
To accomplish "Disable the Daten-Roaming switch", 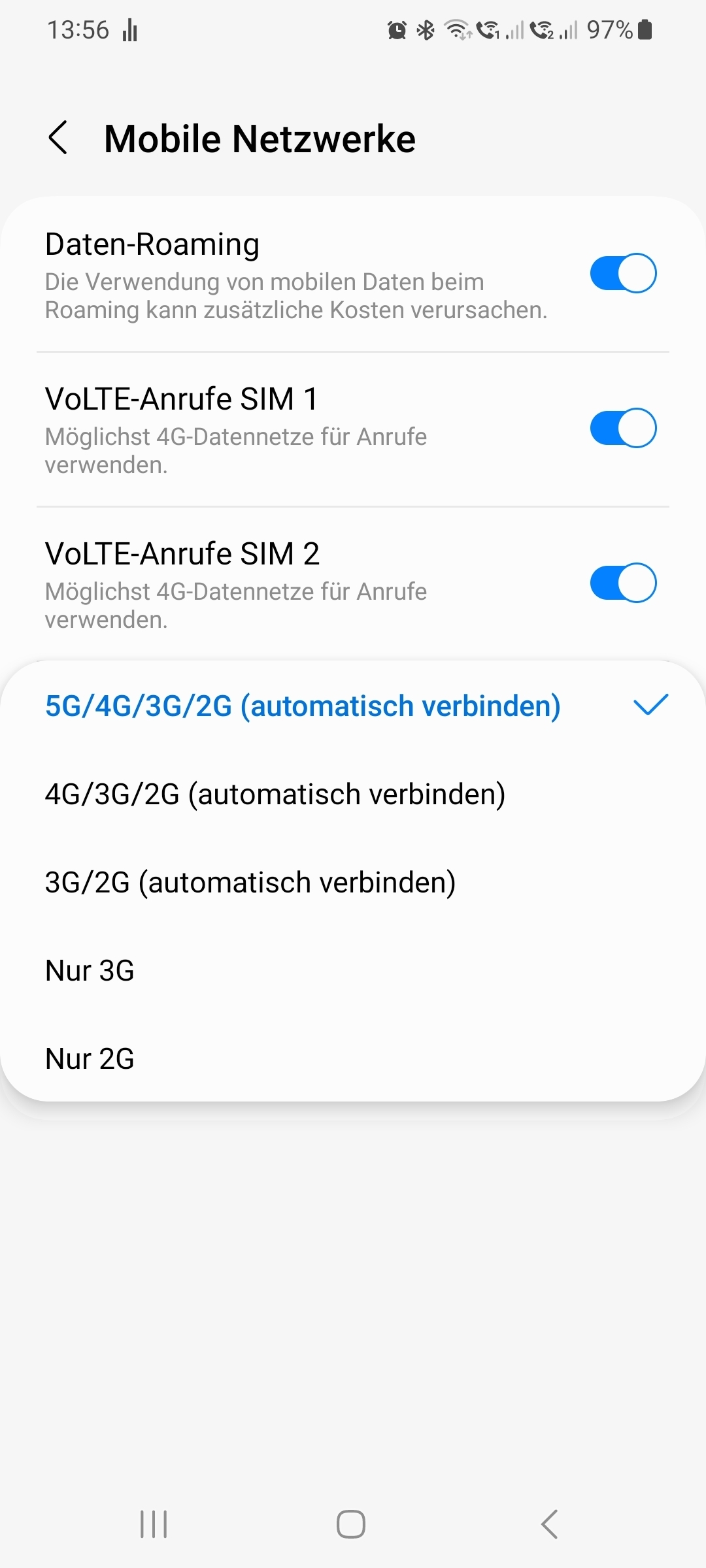I will [x=623, y=273].
